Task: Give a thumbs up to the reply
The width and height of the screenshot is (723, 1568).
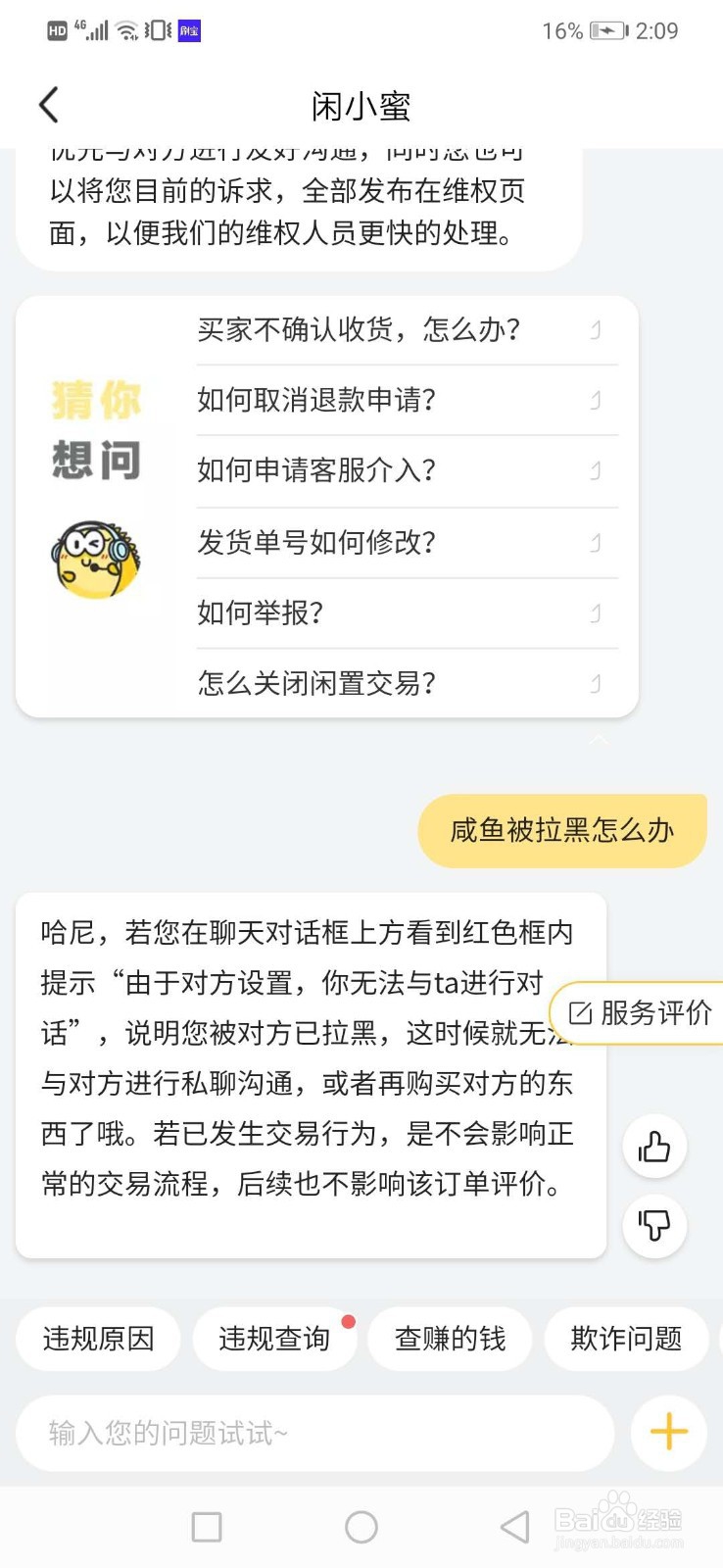Action: point(653,1147)
